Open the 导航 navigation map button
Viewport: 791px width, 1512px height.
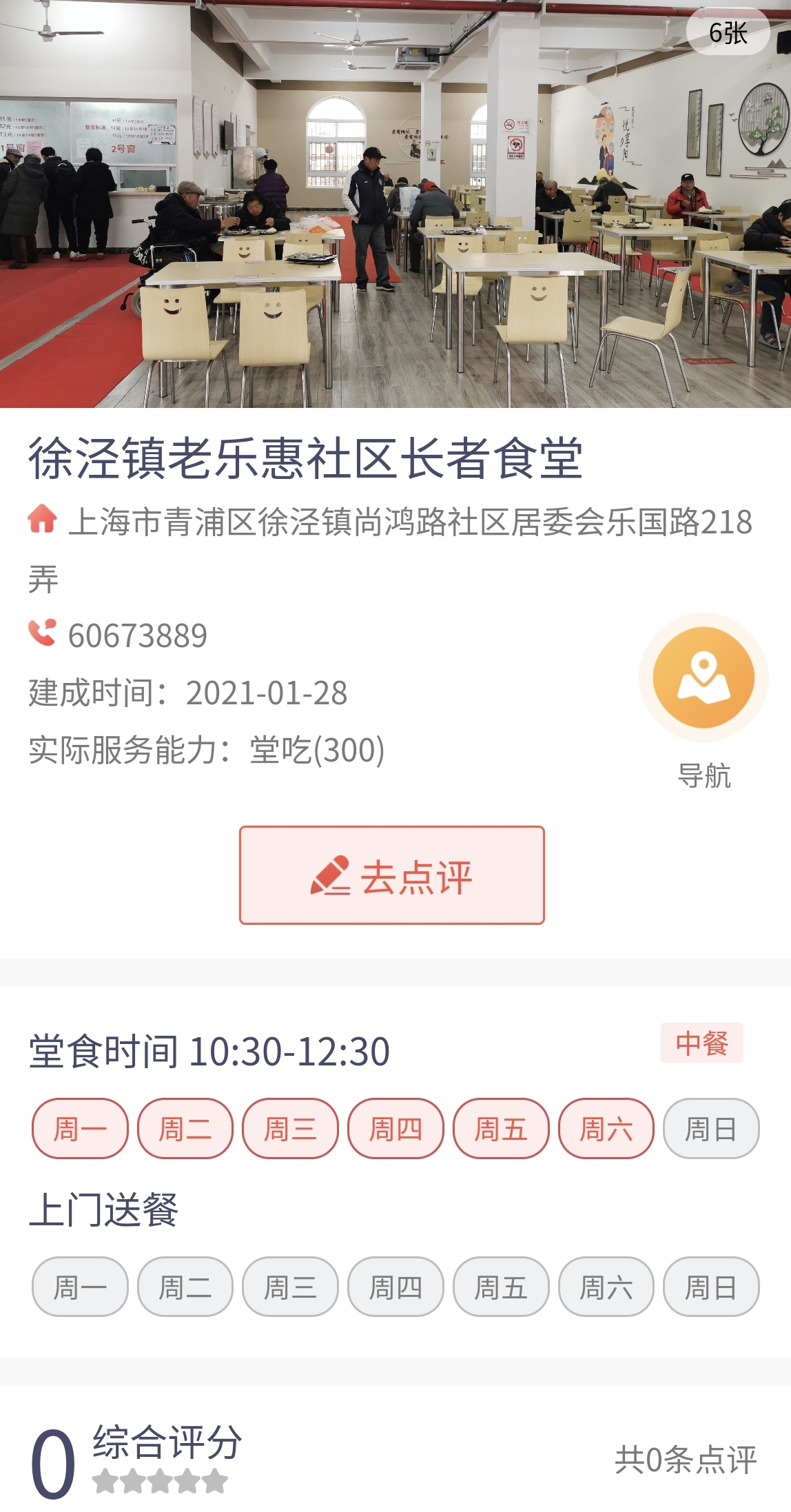[703, 678]
